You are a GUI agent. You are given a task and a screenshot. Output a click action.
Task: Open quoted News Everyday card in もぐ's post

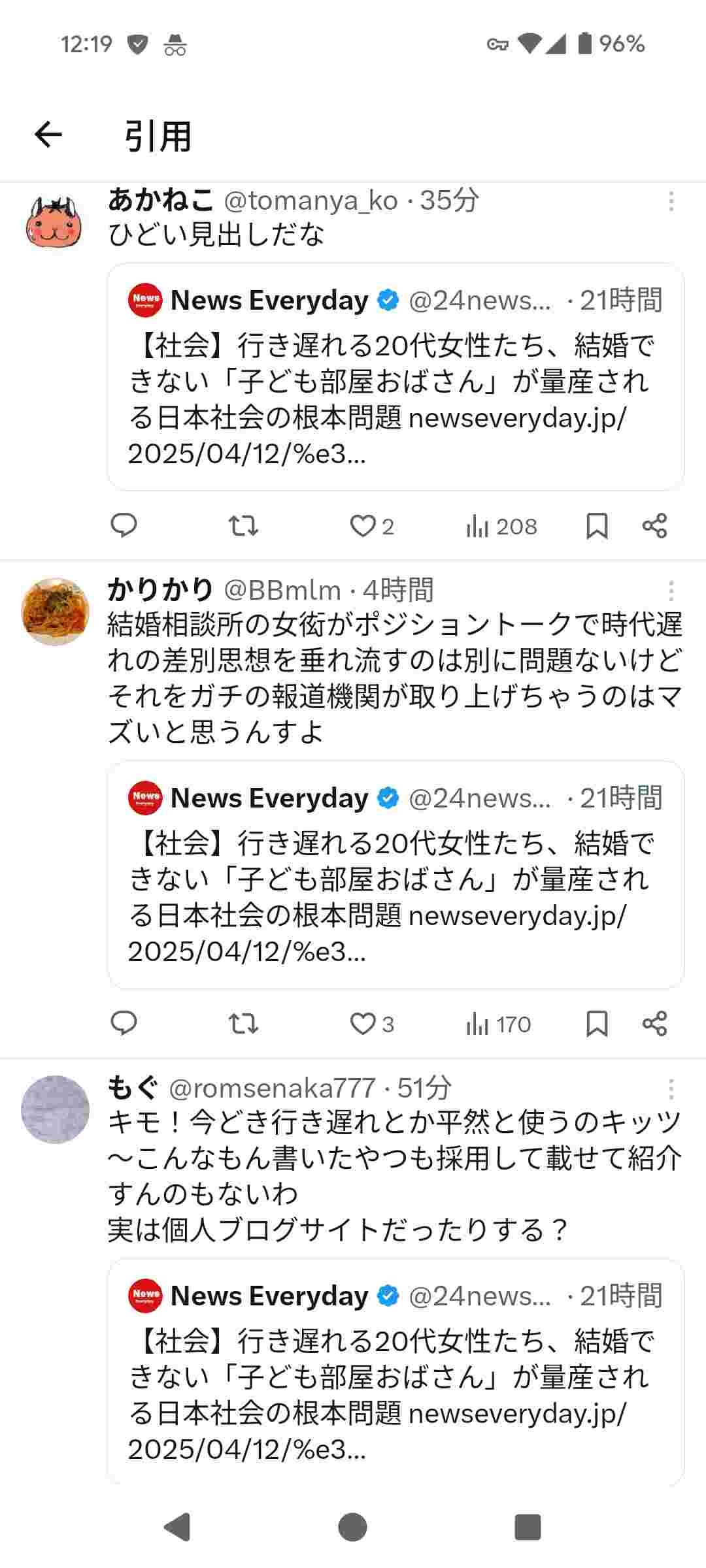(x=395, y=1372)
